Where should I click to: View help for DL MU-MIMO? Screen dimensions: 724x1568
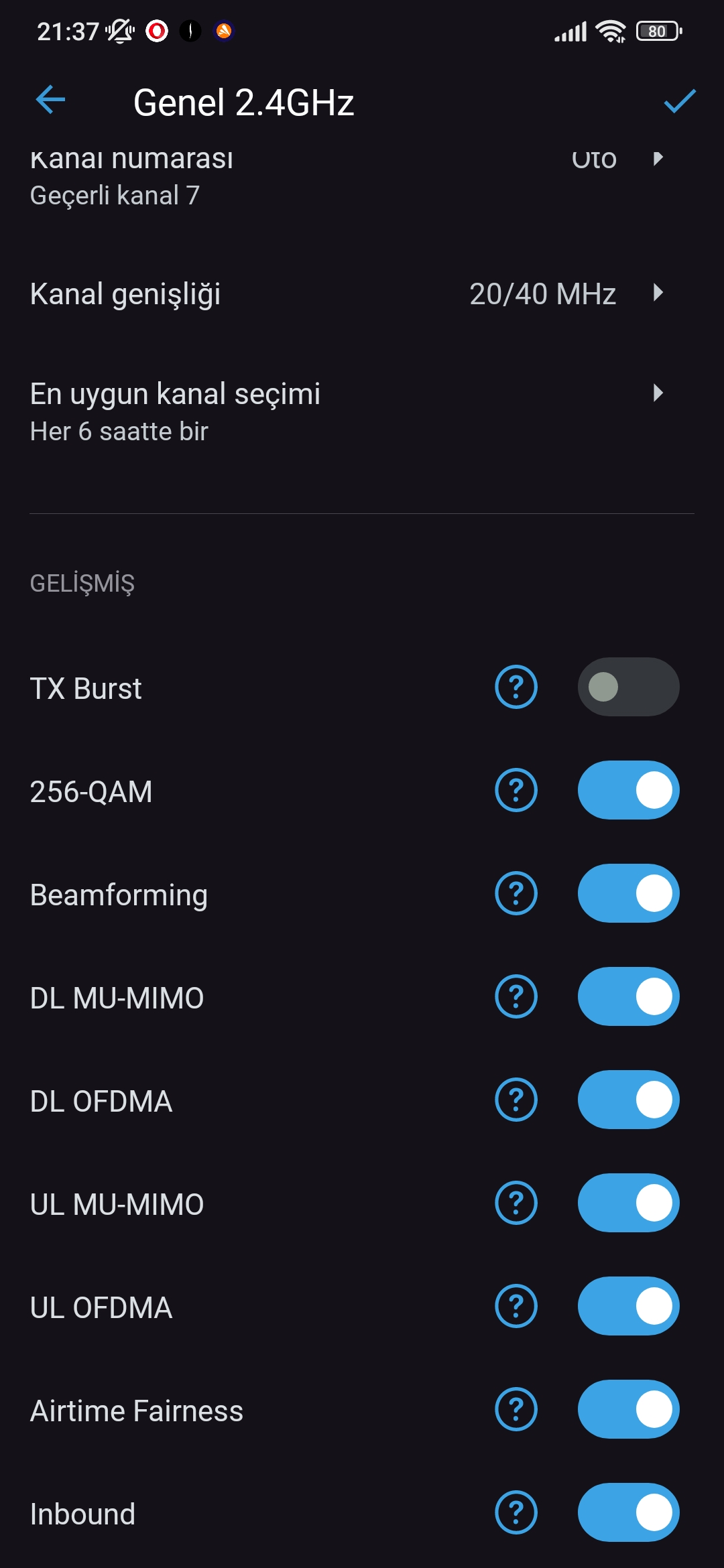coord(516,996)
